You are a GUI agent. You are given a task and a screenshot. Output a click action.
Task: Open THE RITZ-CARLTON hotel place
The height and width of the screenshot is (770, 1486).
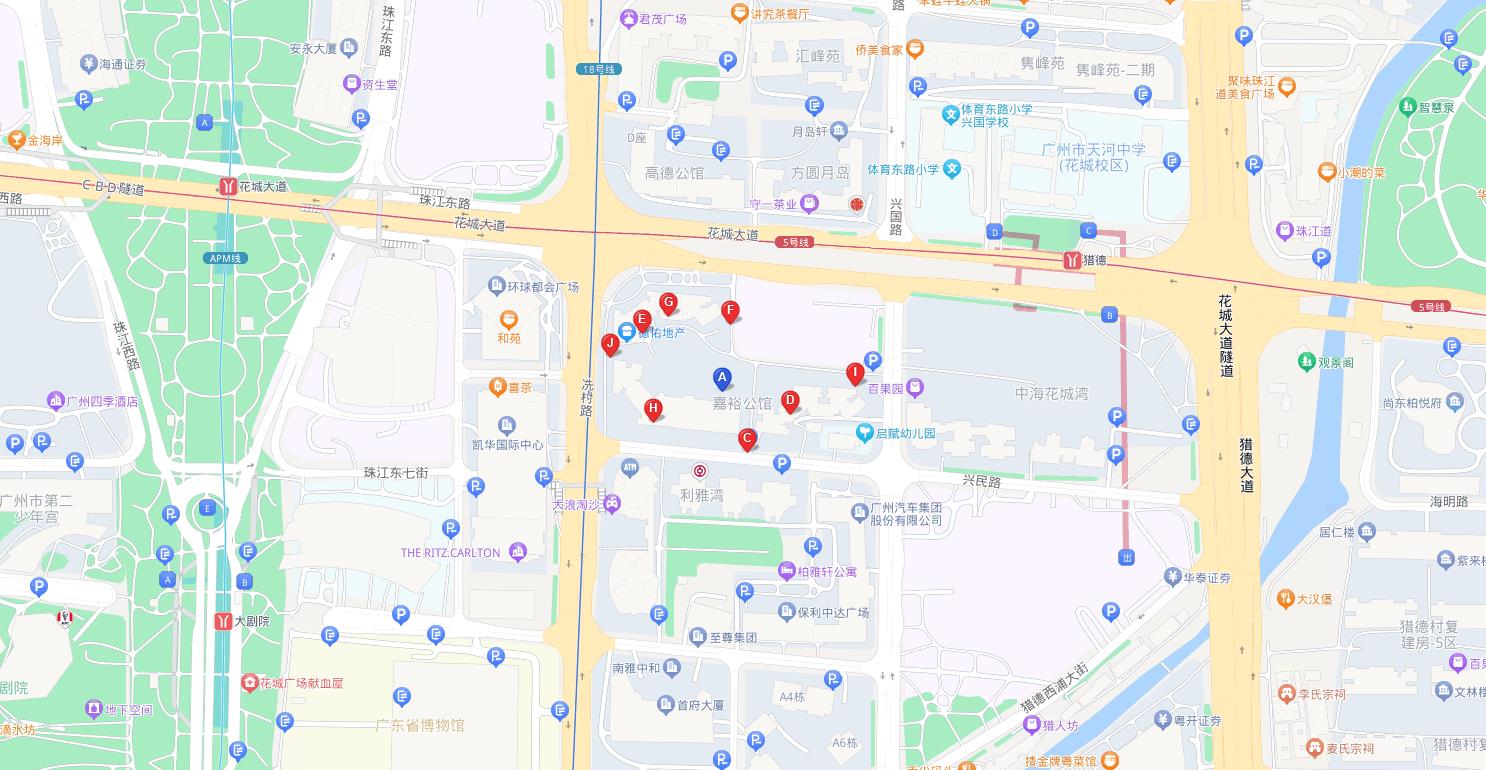point(518,552)
